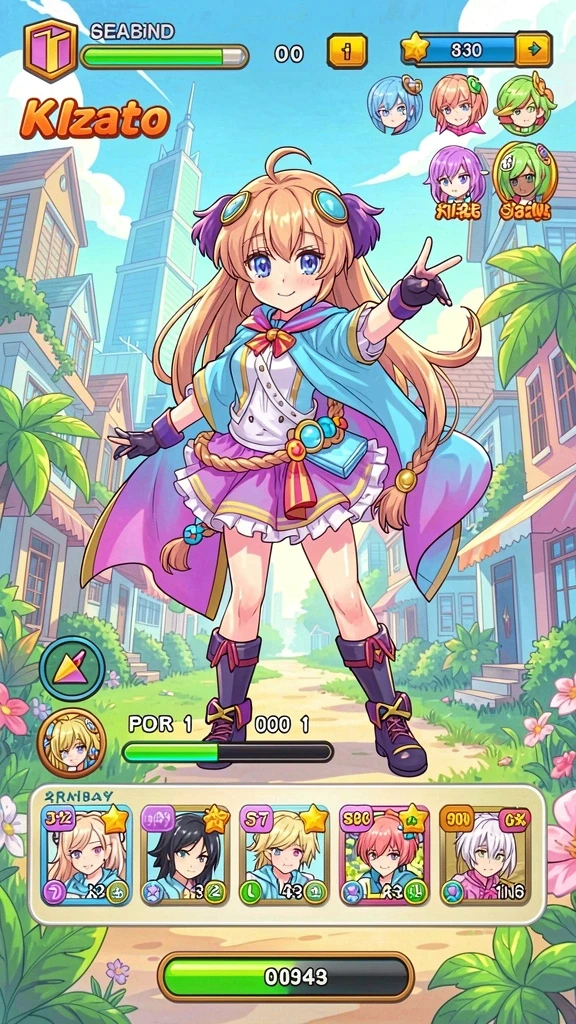Choose the green-haired avatar in orange ring
The image size is (576, 1024).
click(524, 174)
